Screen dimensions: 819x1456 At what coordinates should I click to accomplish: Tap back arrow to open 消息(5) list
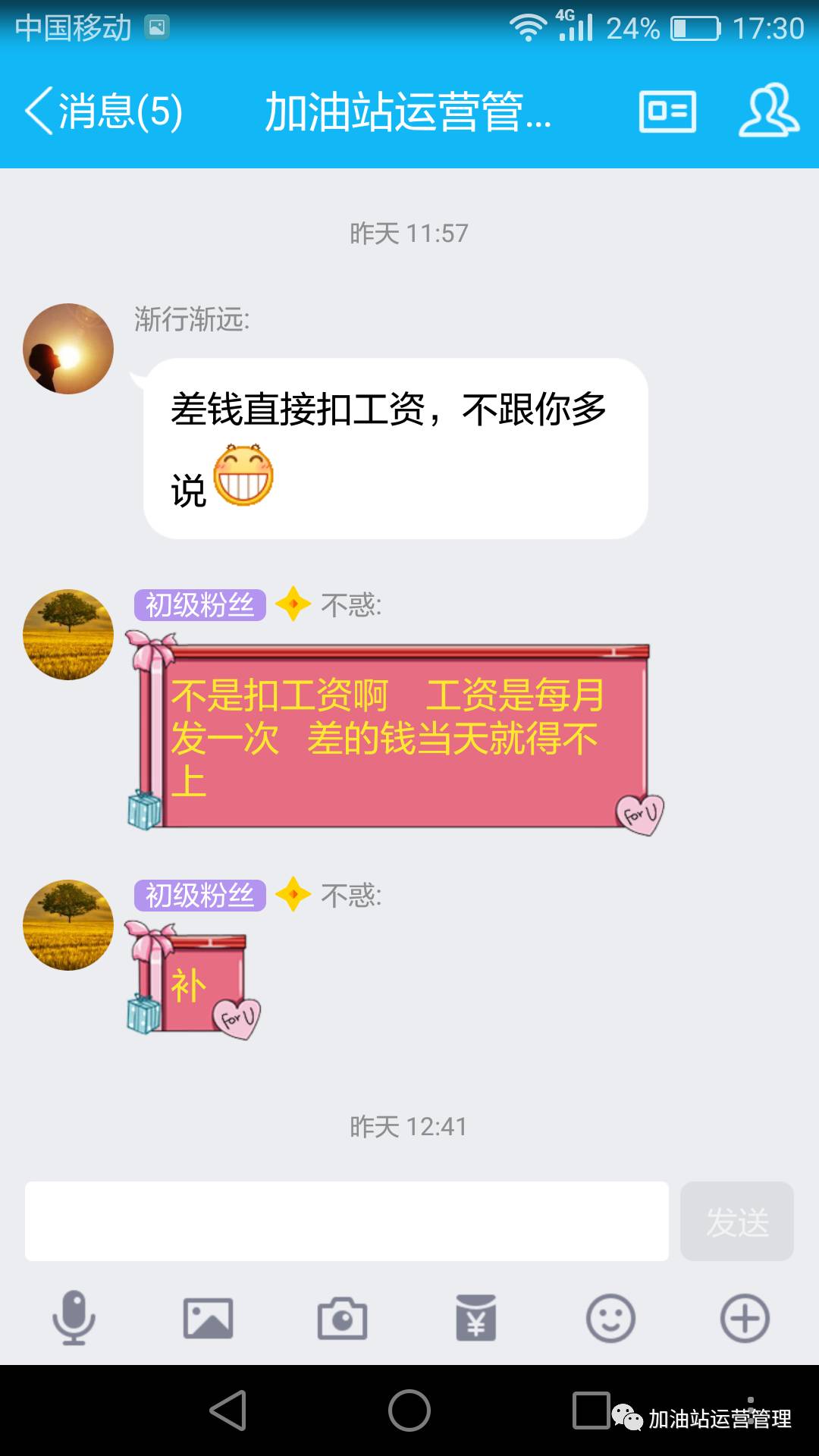(x=106, y=111)
